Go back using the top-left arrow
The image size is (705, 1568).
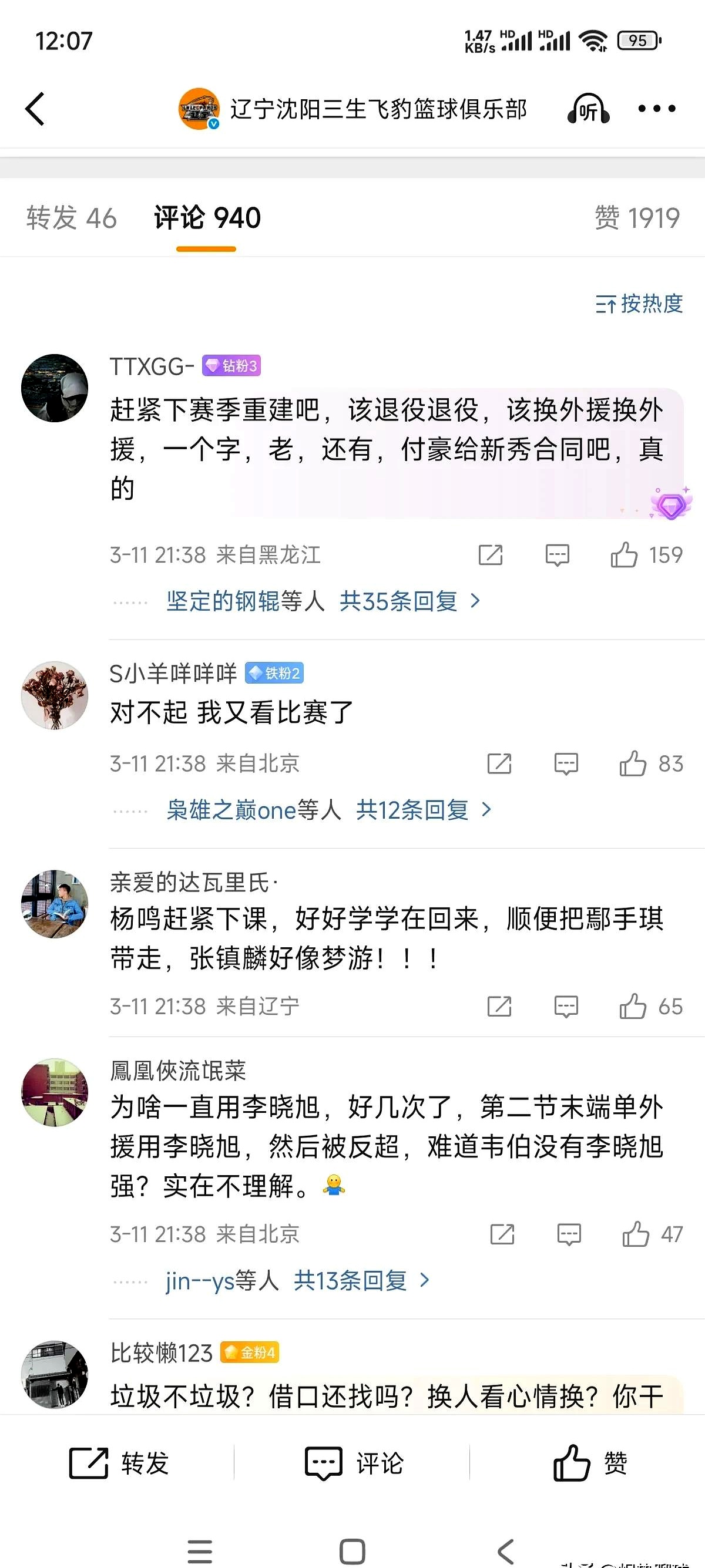(35, 109)
